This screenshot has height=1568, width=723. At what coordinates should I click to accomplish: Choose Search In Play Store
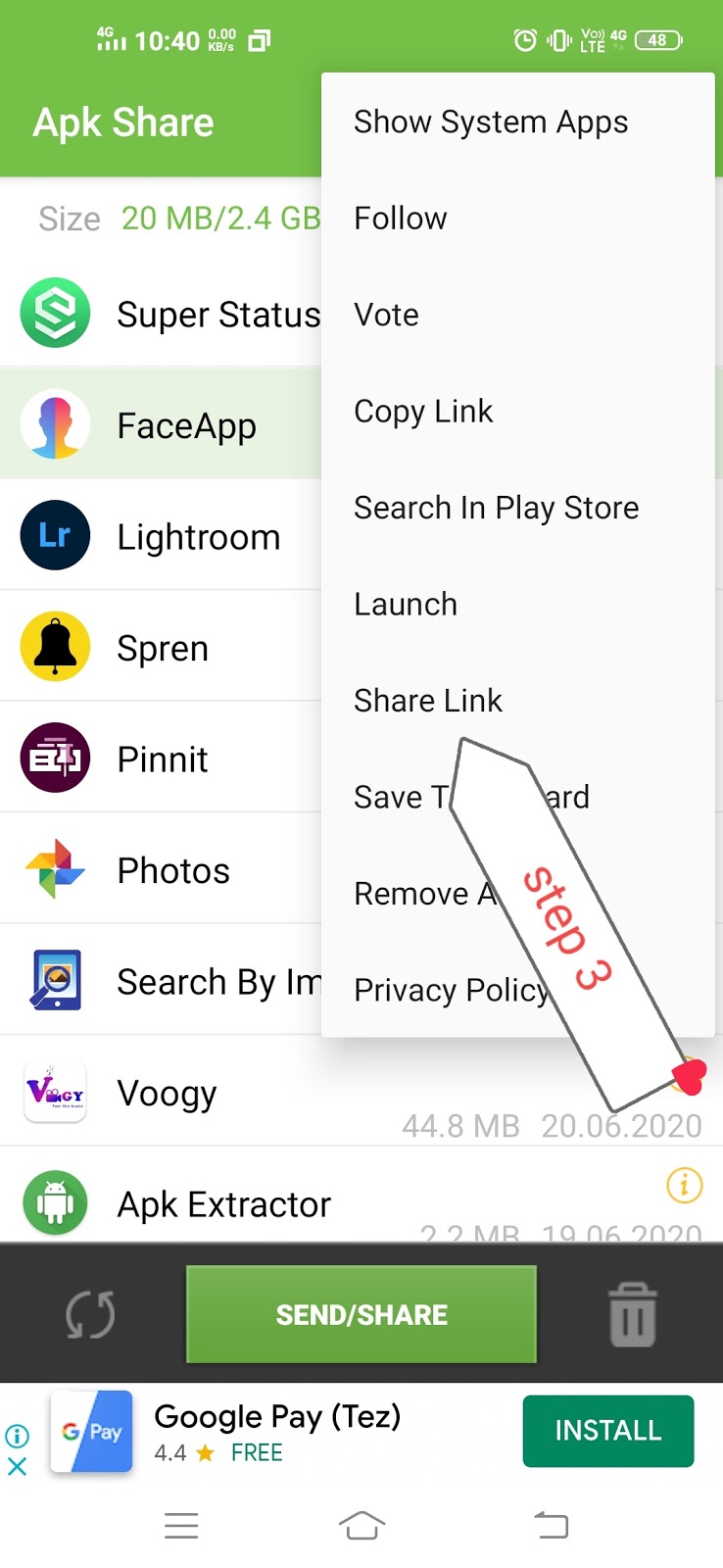496,508
